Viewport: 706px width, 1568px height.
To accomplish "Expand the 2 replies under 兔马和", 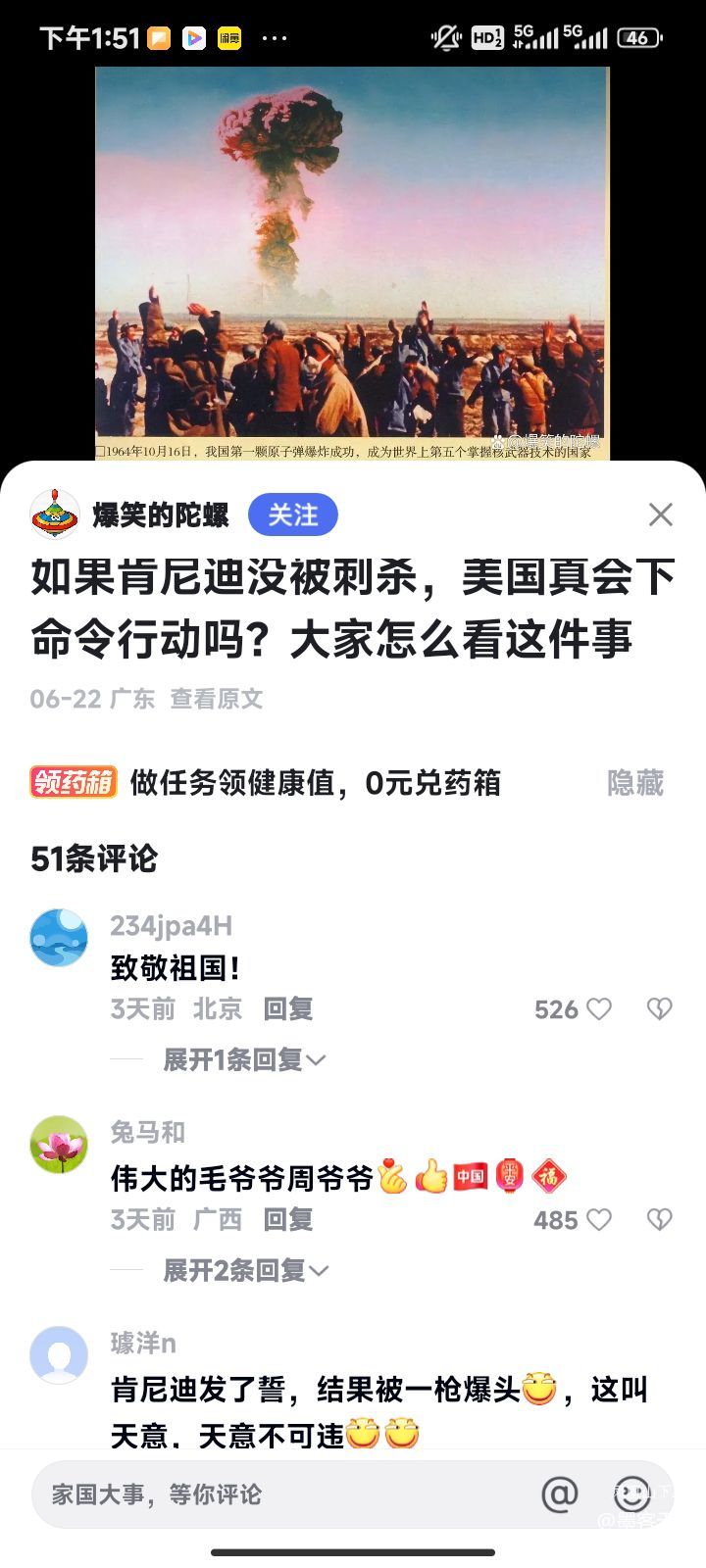I will [x=245, y=1270].
